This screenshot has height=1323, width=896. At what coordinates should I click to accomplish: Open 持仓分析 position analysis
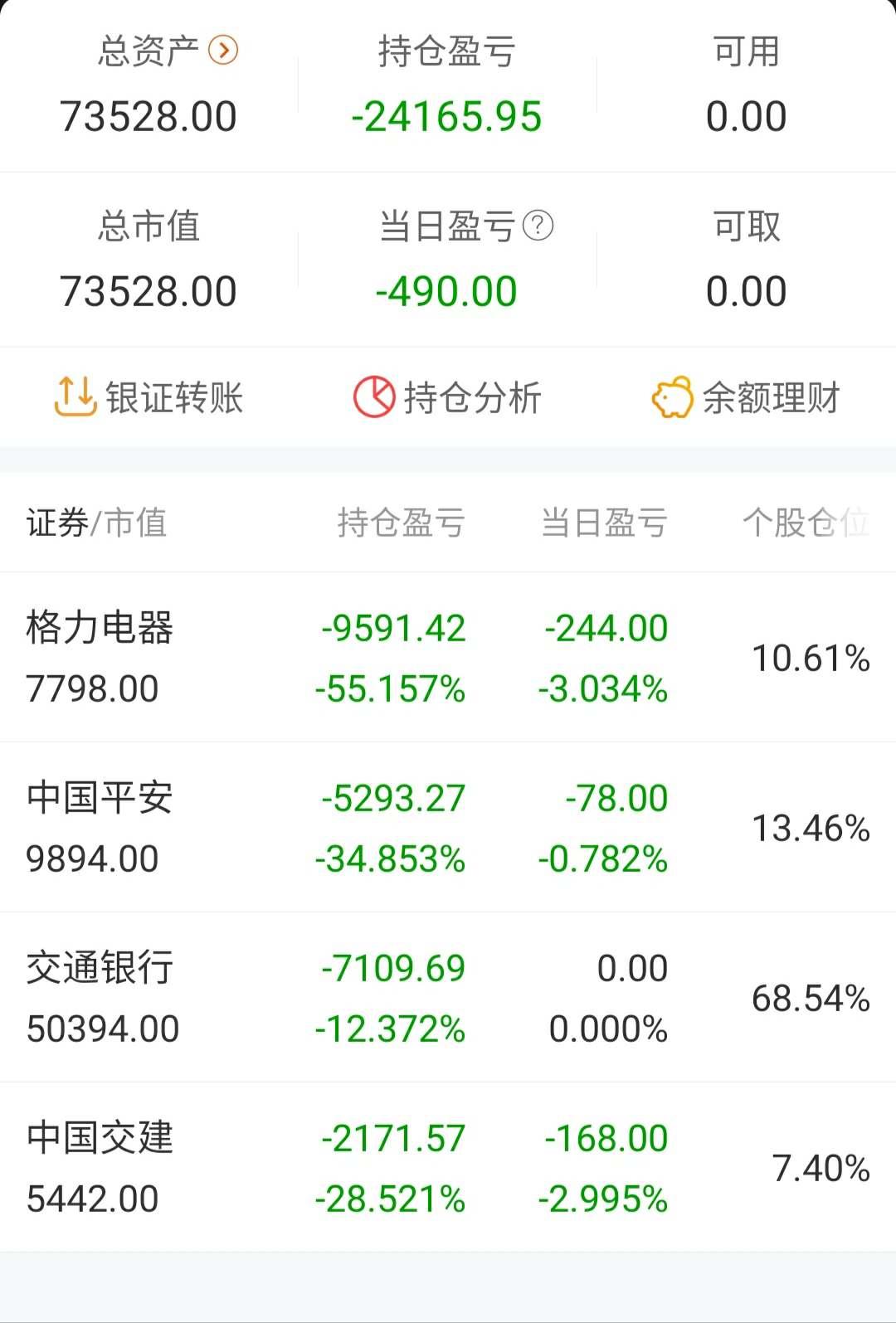[448, 397]
